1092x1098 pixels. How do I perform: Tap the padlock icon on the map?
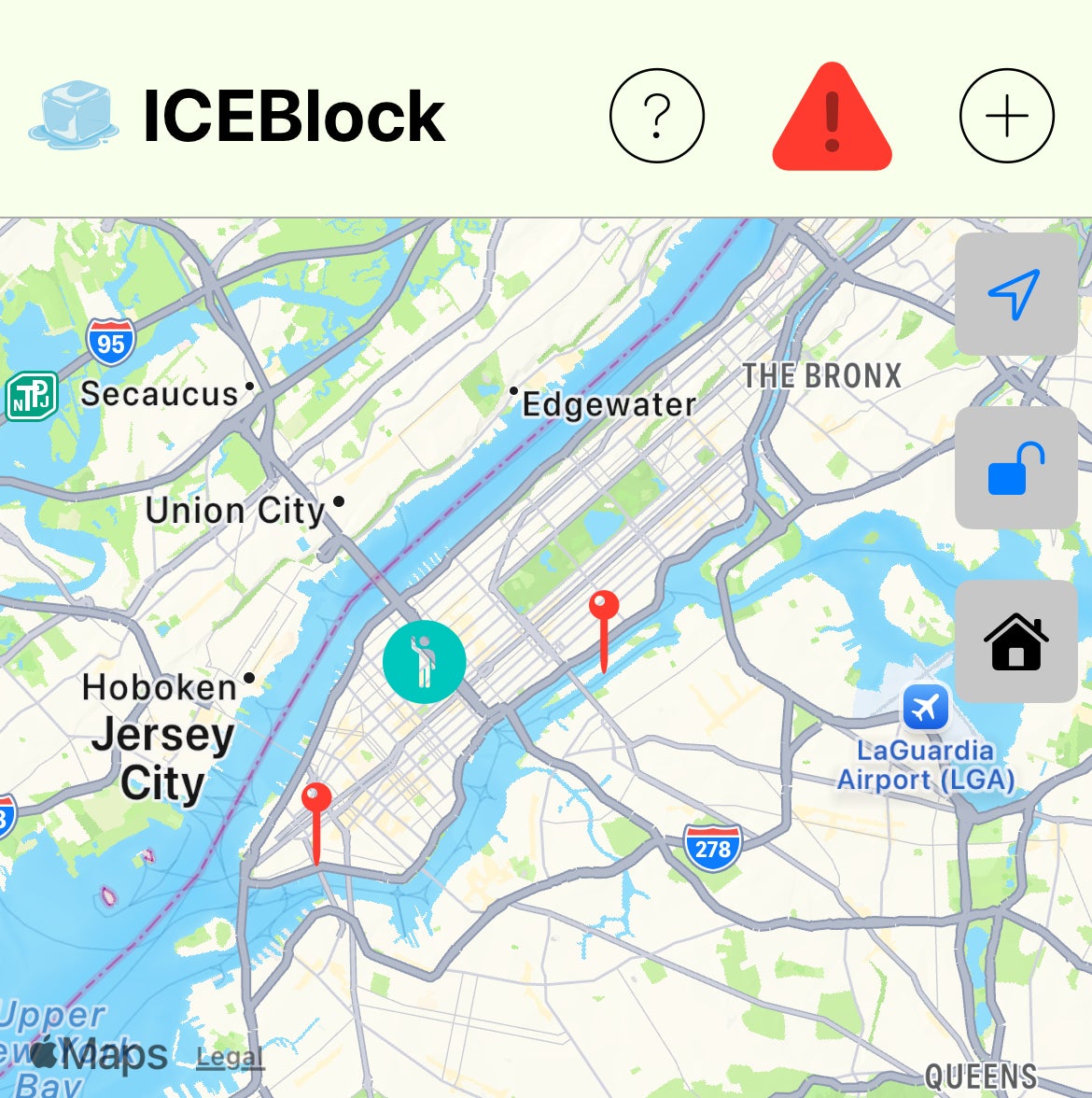pyautogui.click(x=1016, y=469)
